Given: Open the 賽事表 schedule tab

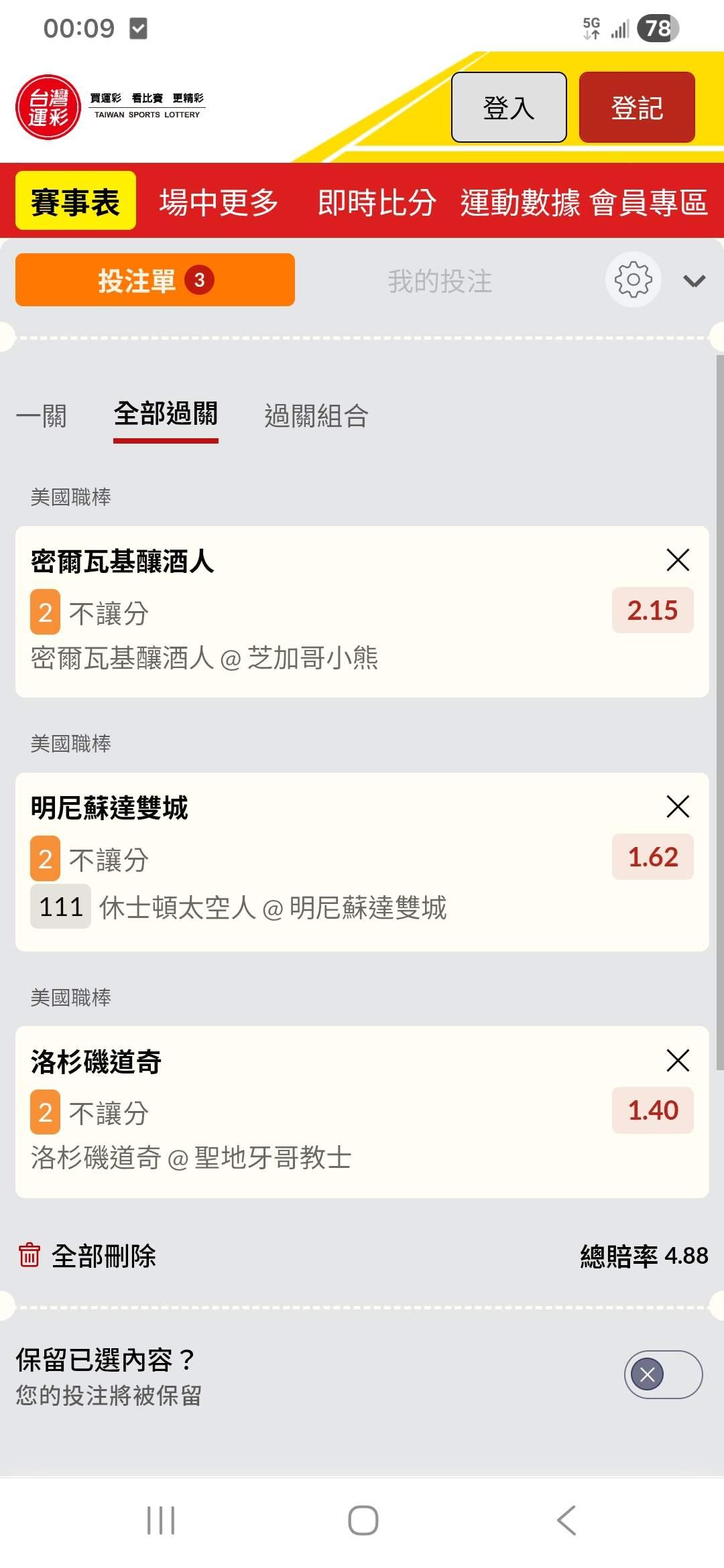Looking at the screenshot, I should 76,201.
